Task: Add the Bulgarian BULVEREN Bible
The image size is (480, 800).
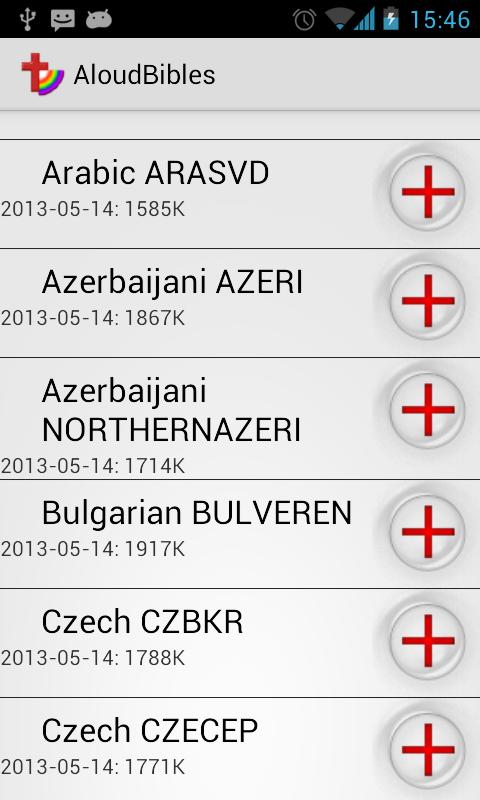Action: 427,532
